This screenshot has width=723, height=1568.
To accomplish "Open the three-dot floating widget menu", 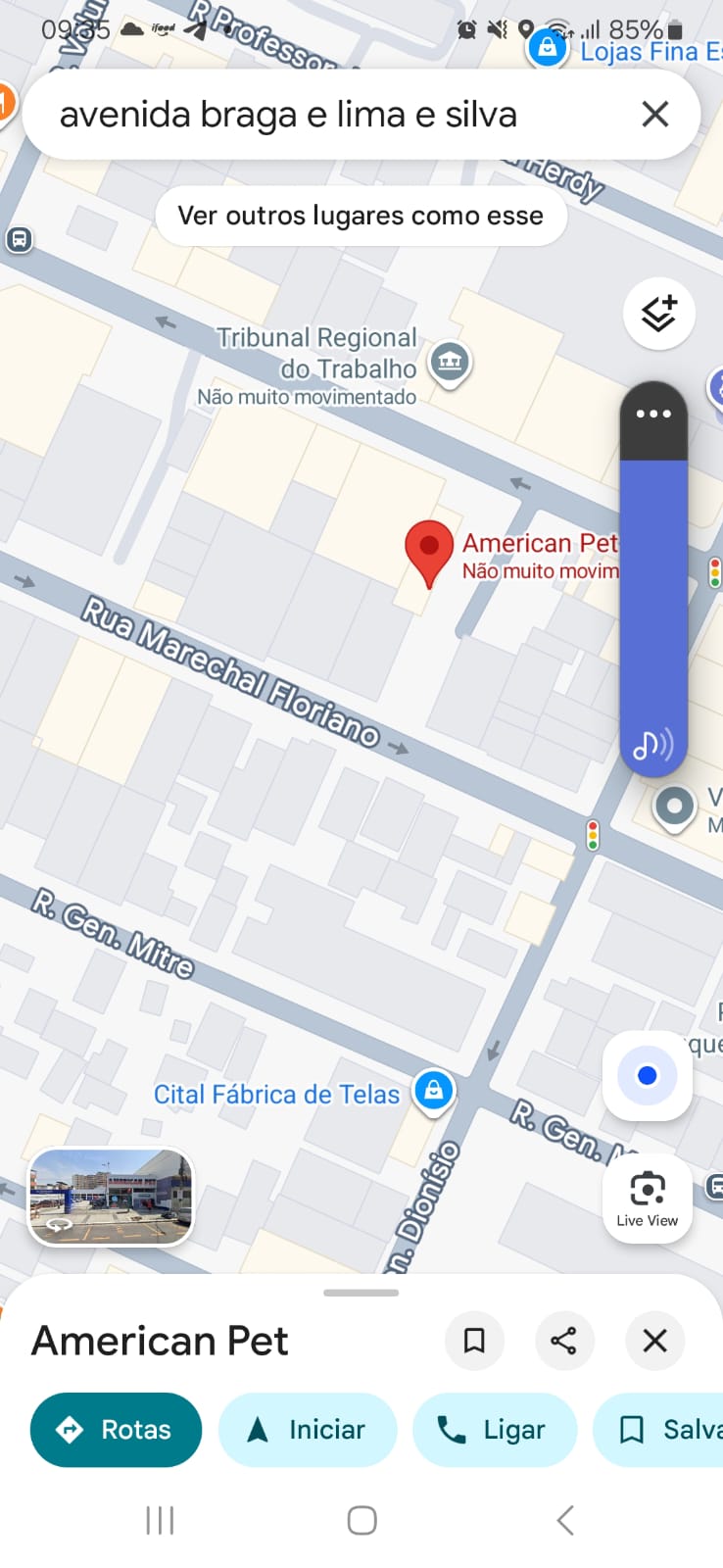I will (x=653, y=415).
